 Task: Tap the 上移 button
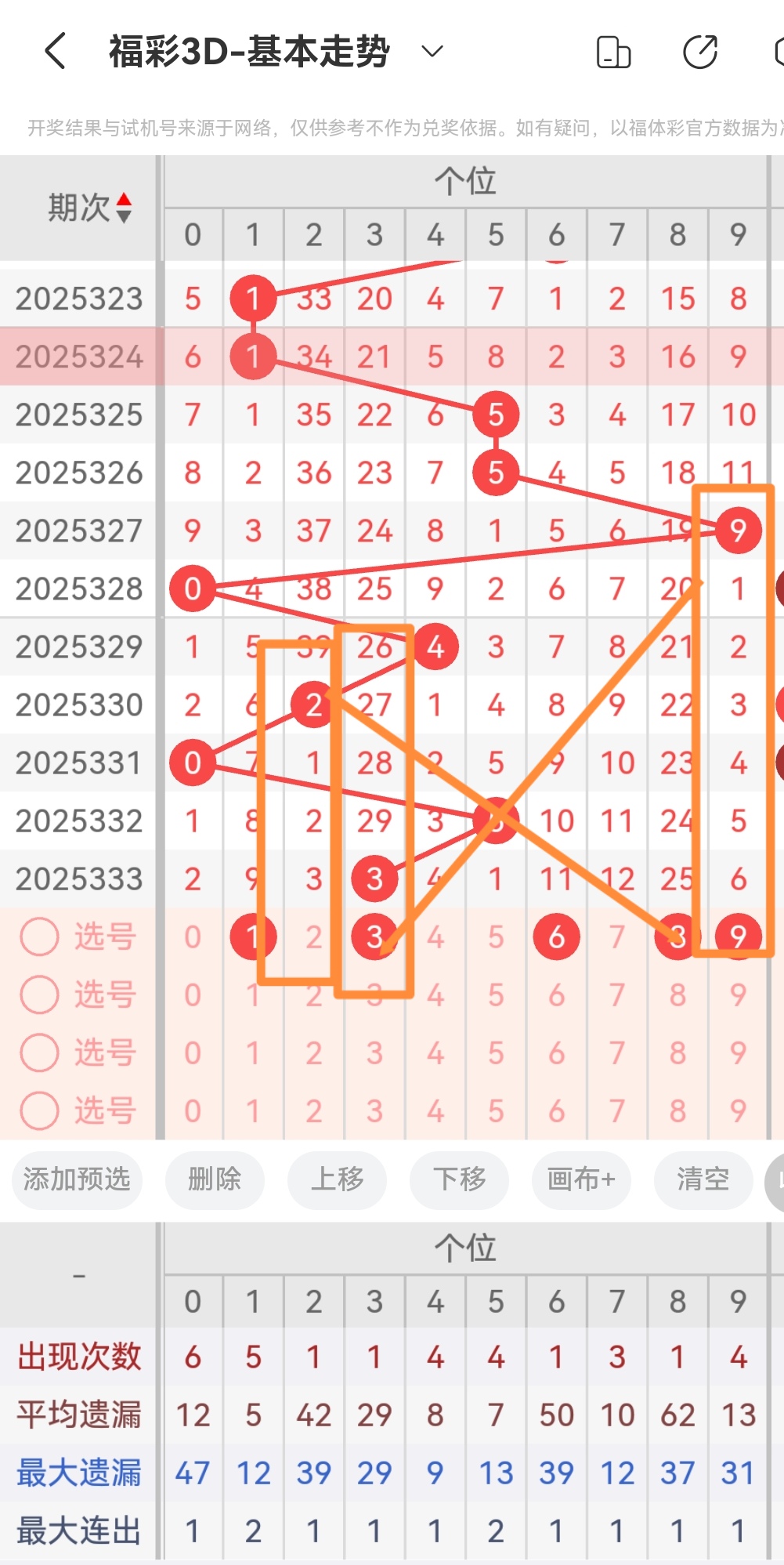click(x=338, y=1181)
